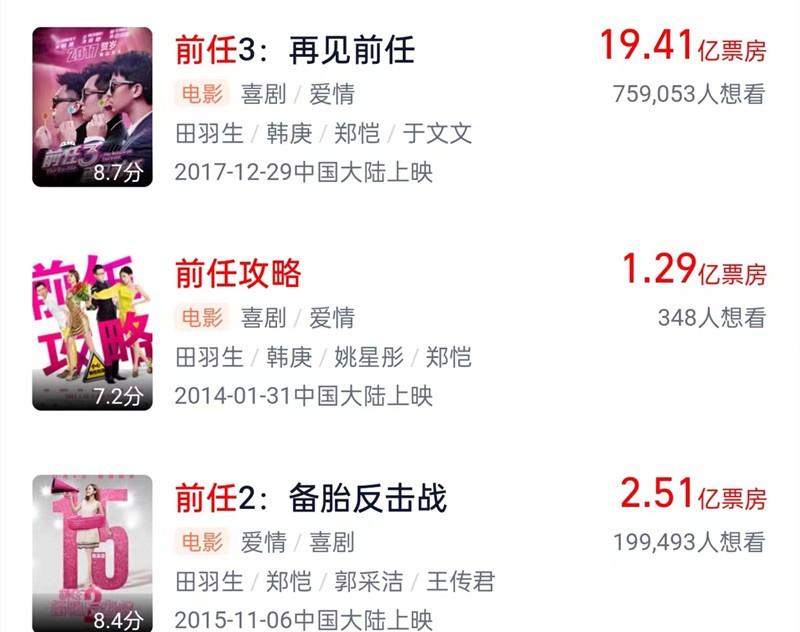
Task: Select 前任2：备胎反击战 from the list
Action: point(310,498)
